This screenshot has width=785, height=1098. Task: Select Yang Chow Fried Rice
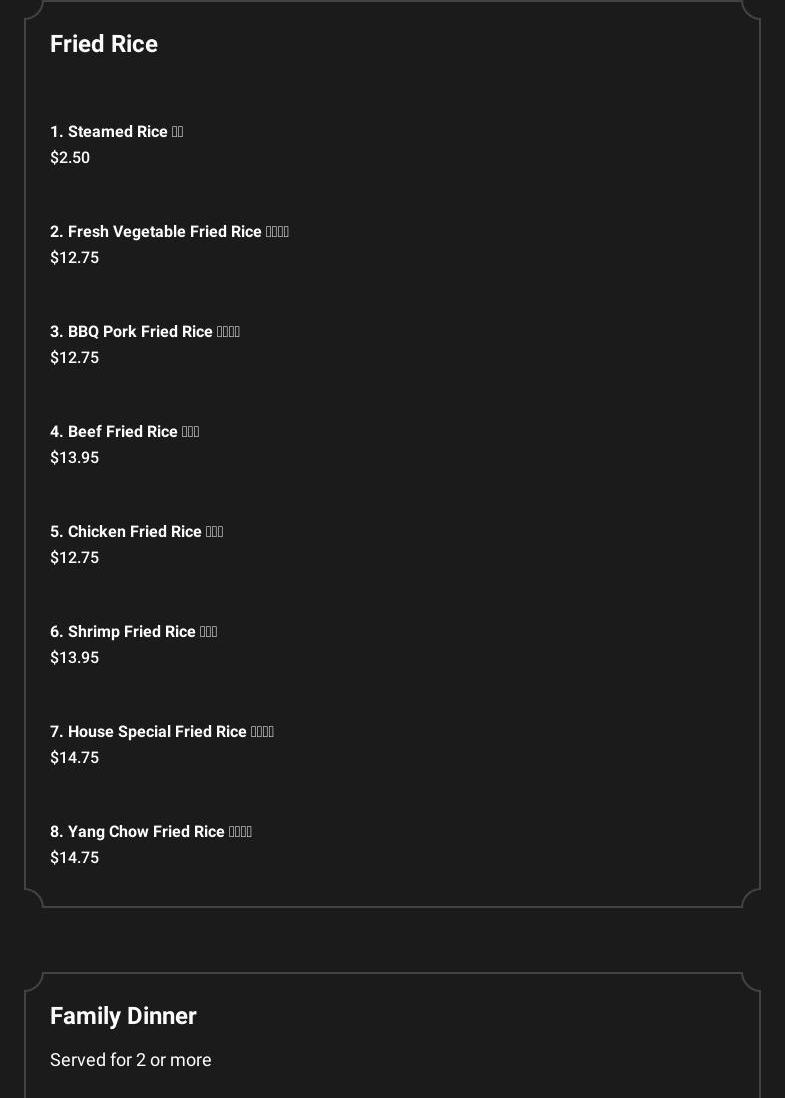pyautogui.click(x=151, y=832)
